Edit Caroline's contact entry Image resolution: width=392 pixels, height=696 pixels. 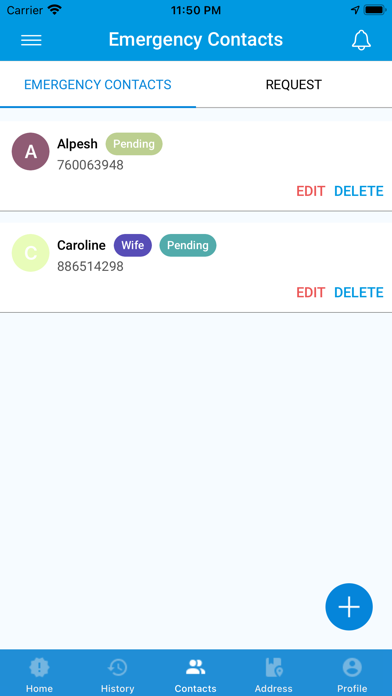(x=311, y=293)
